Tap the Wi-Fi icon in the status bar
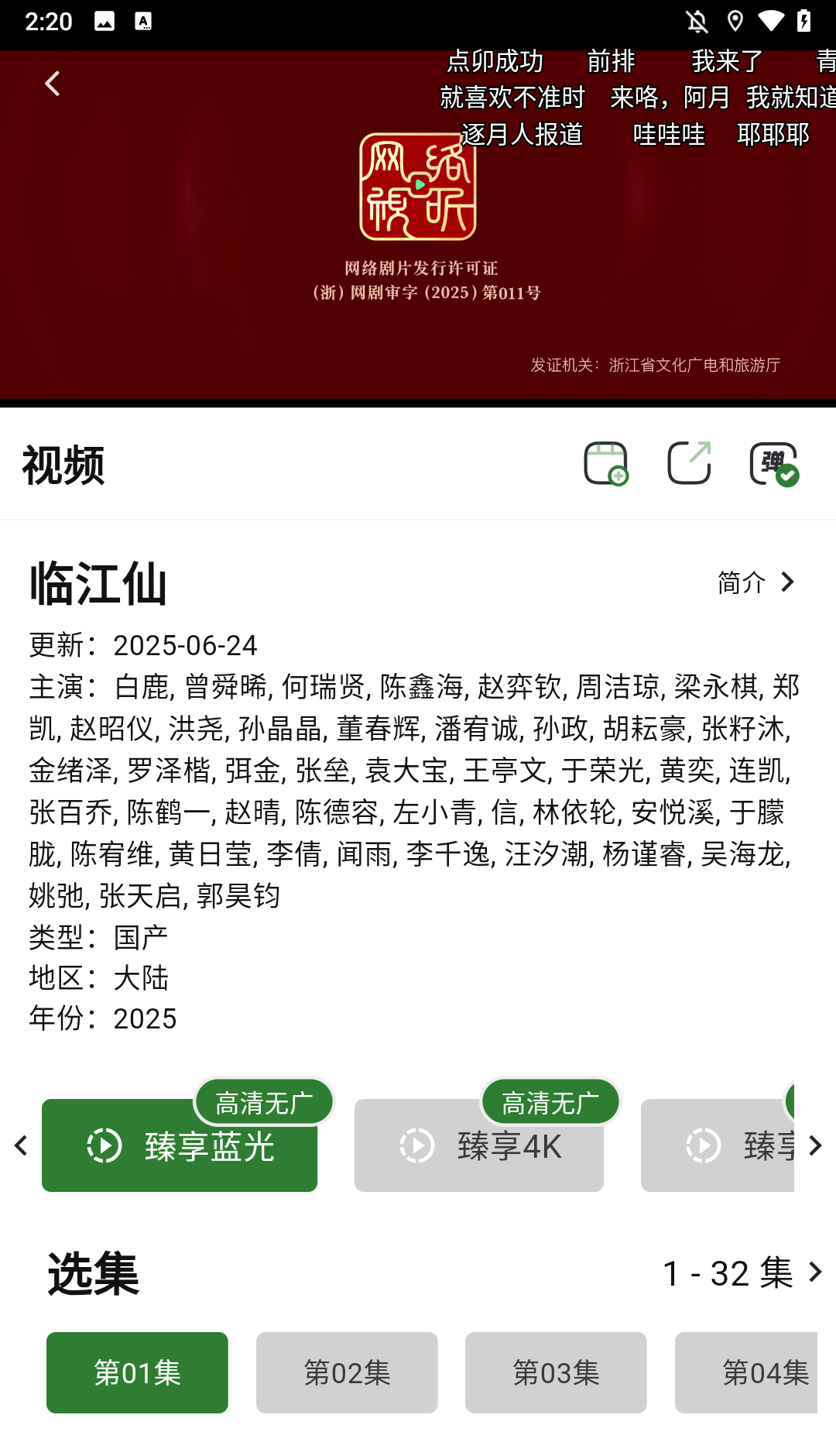836x1456 pixels. coord(771,21)
